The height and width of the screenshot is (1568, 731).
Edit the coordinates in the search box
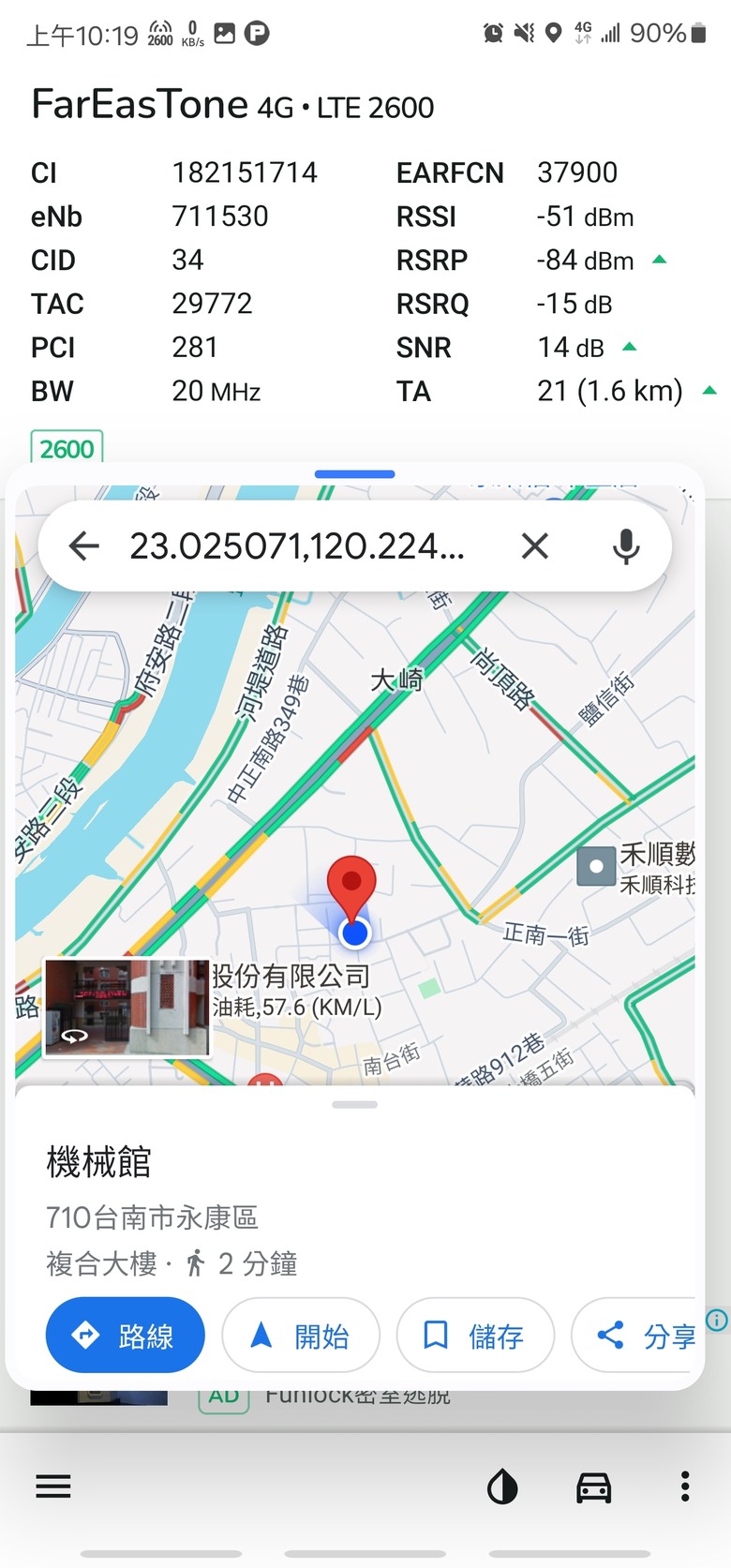click(296, 545)
